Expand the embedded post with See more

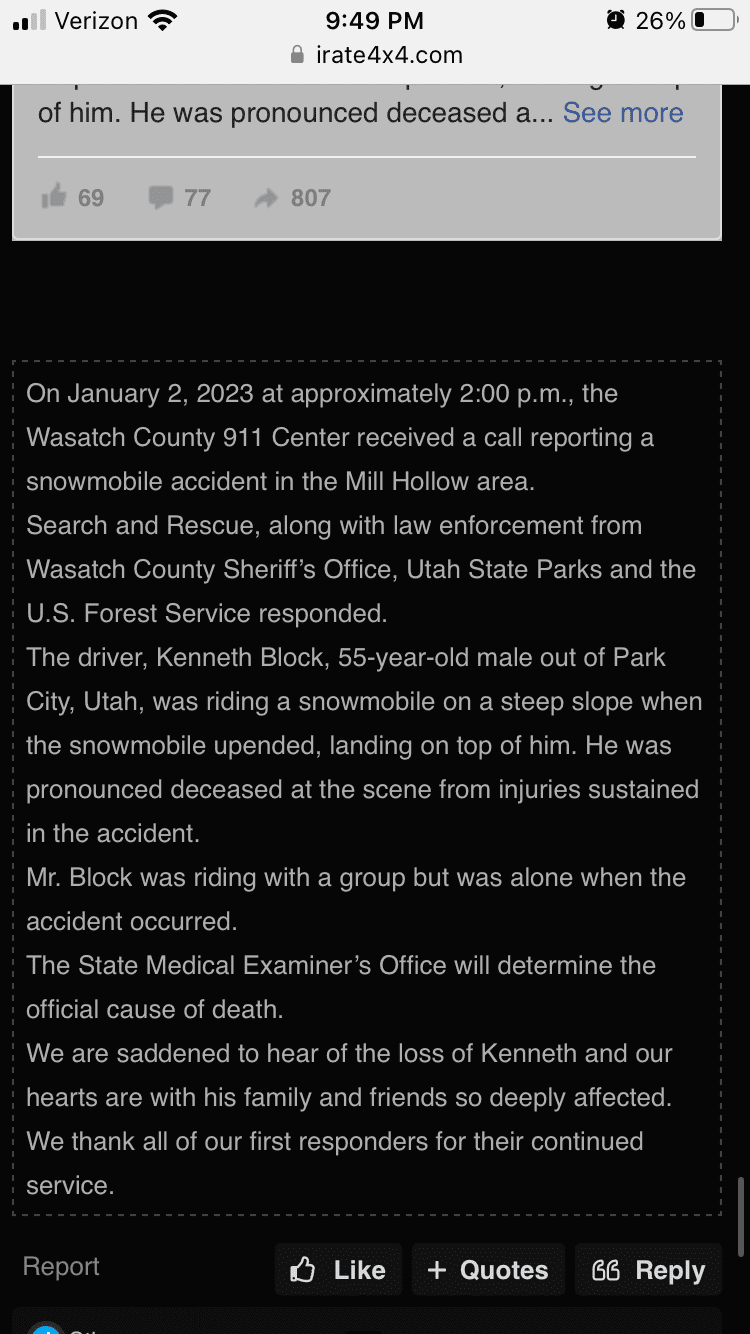click(623, 113)
